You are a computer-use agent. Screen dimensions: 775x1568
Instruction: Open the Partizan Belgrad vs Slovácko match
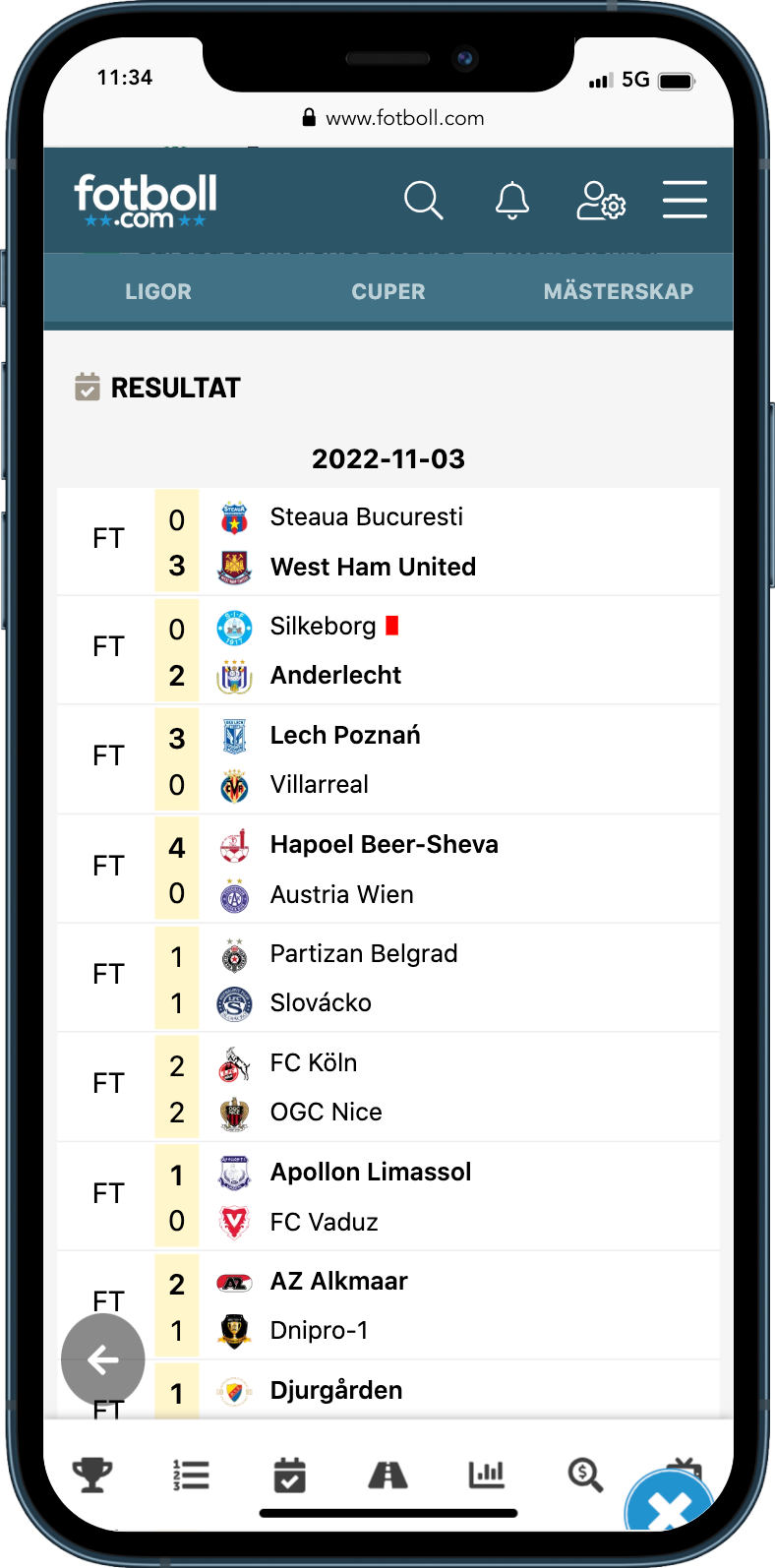tap(388, 978)
